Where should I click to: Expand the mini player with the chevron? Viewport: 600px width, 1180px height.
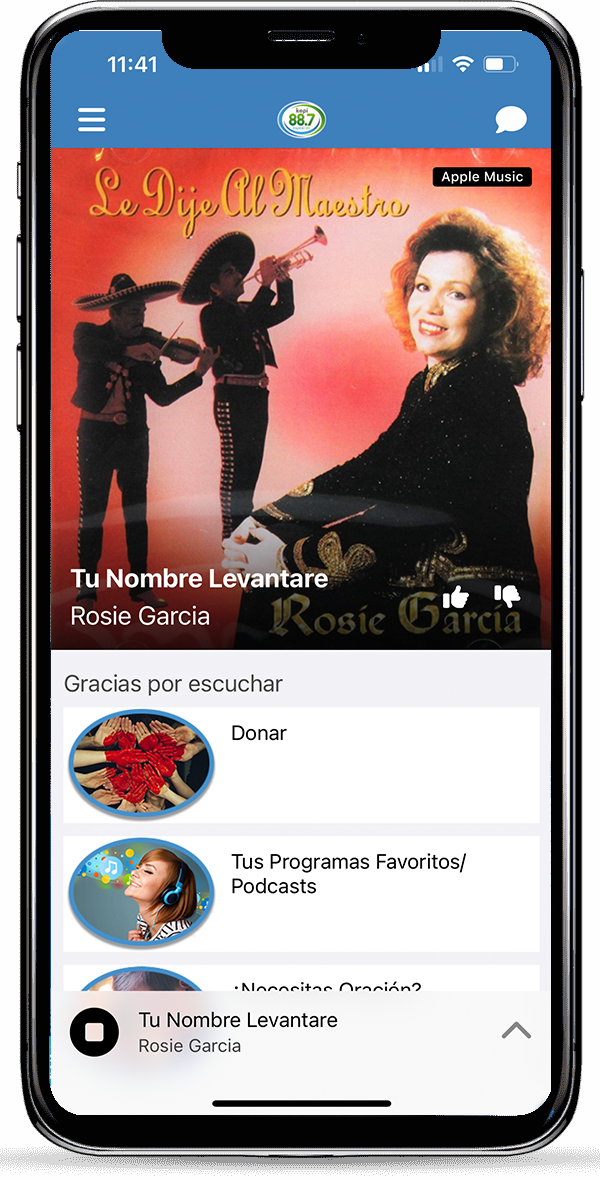click(516, 1030)
